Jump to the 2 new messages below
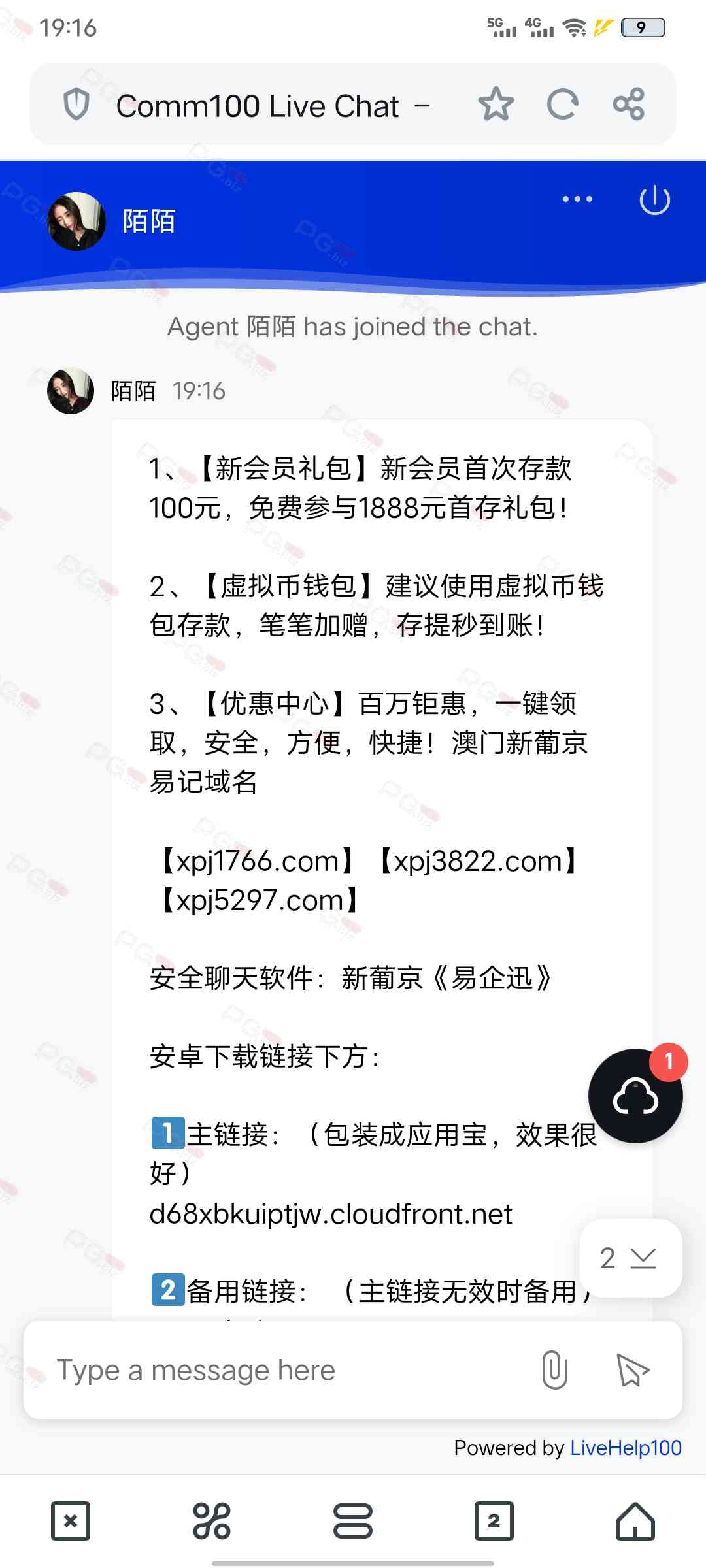Viewport: 706px width, 1568px height. 630,1258
